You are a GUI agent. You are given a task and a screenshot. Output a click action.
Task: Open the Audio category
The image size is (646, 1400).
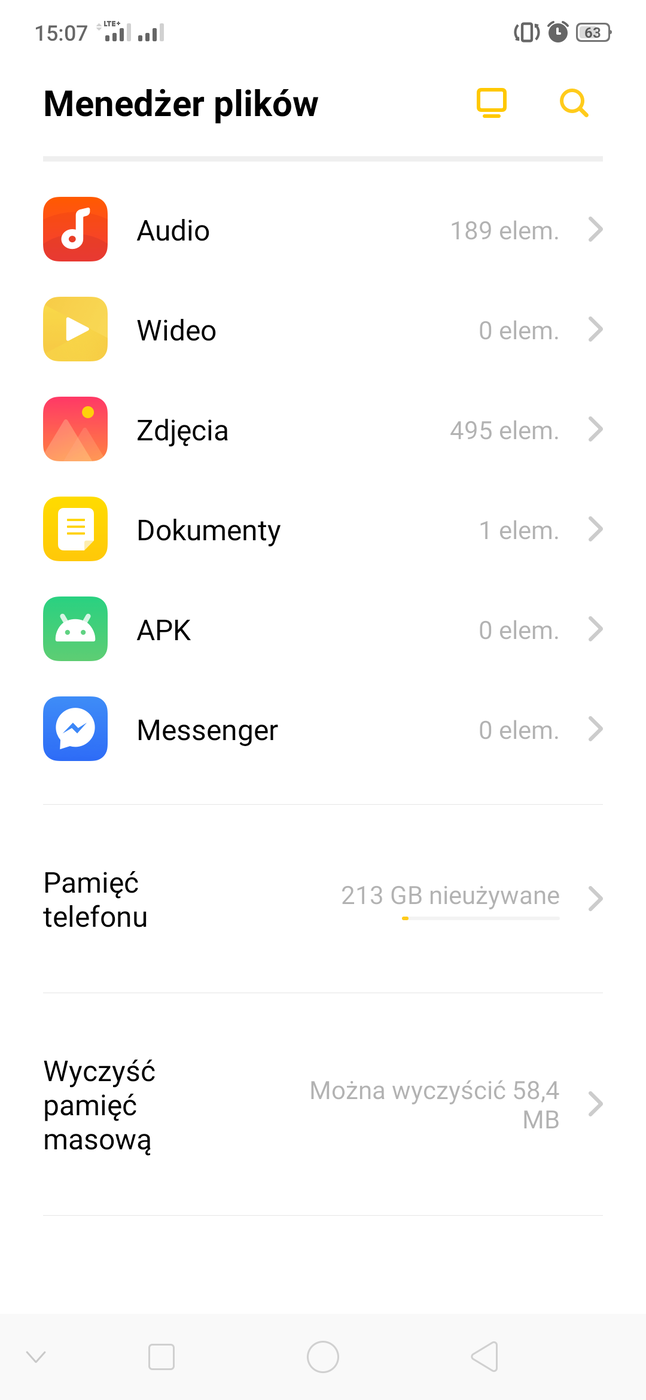pyautogui.click(x=322, y=230)
